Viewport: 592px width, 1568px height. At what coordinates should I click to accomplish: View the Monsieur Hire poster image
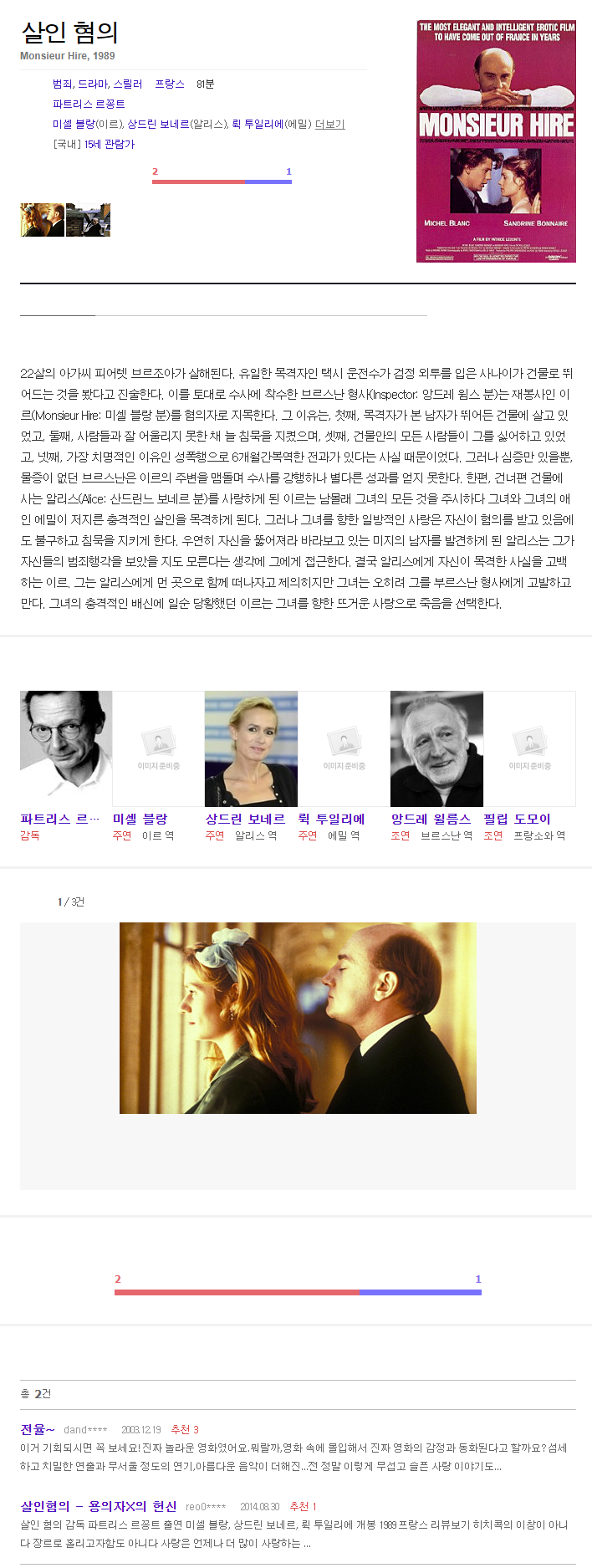point(496,141)
